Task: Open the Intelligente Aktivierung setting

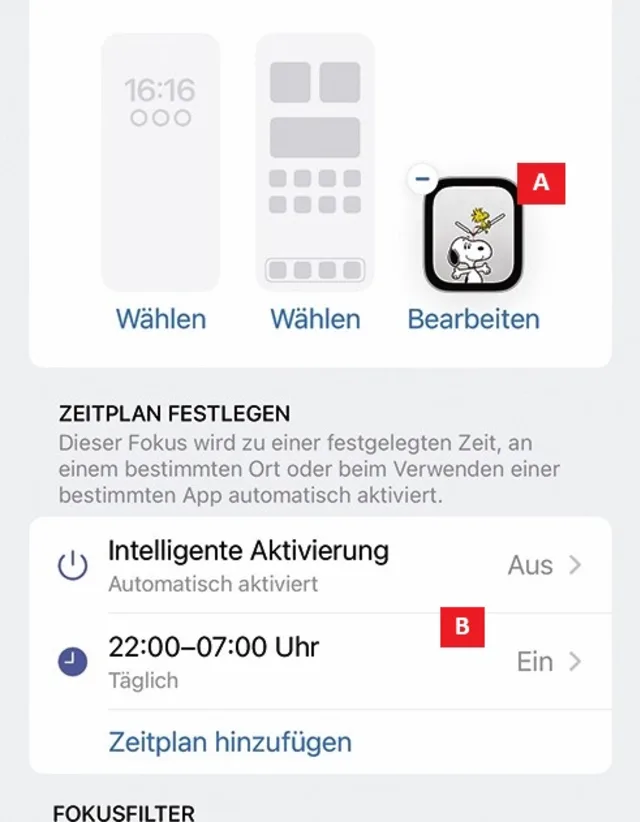Action: coord(320,565)
